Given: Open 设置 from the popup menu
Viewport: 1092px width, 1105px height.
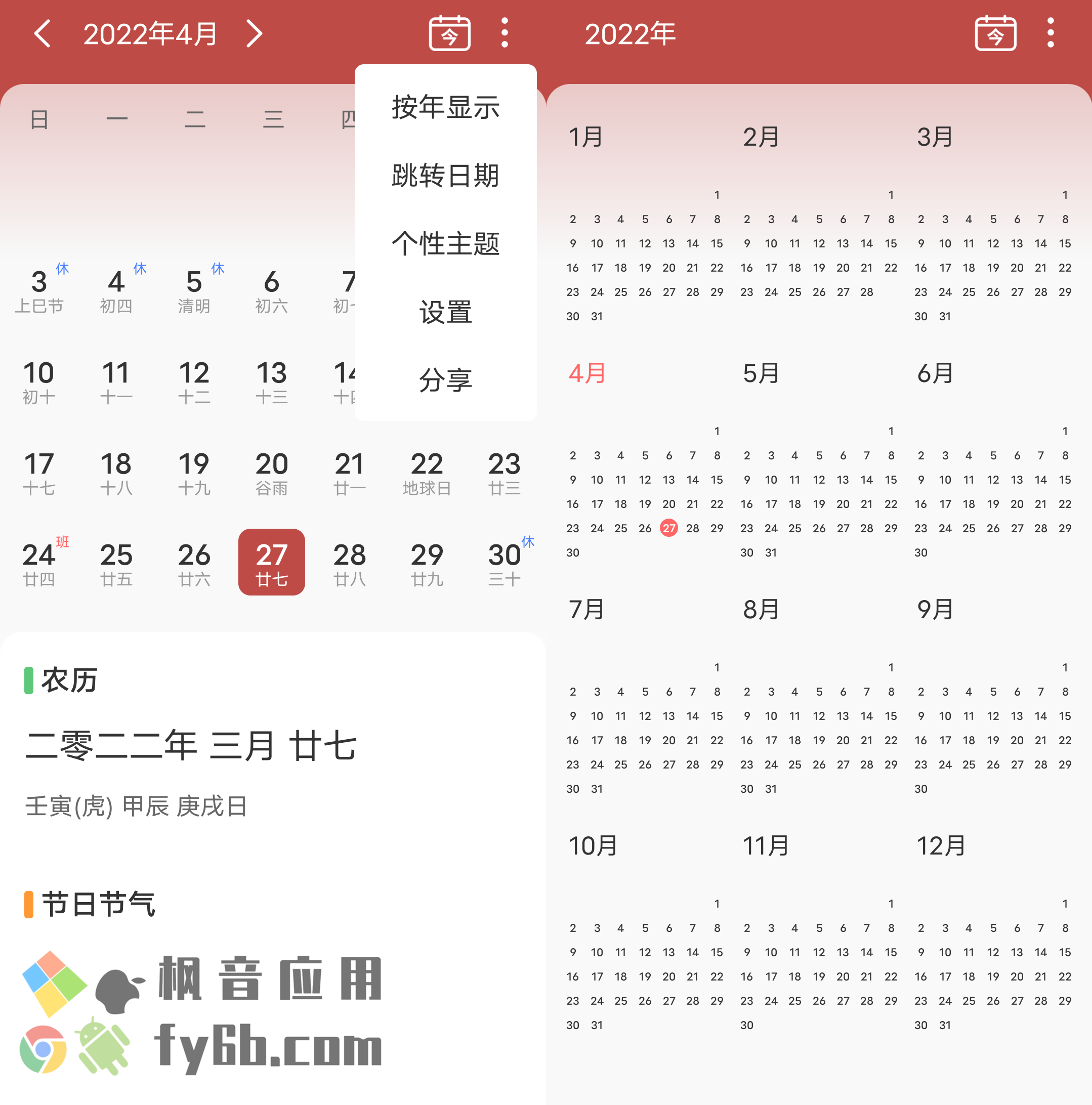Looking at the screenshot, I should [445, 312].
